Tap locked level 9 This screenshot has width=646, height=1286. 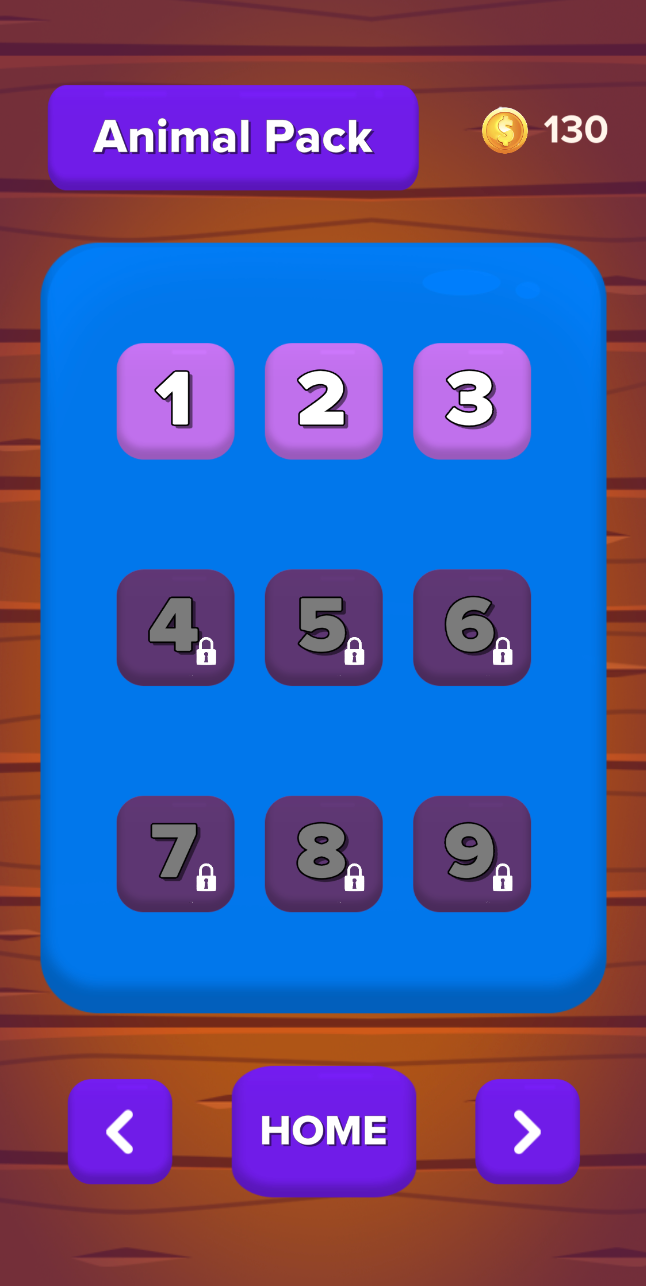click(x=472, y=853)
